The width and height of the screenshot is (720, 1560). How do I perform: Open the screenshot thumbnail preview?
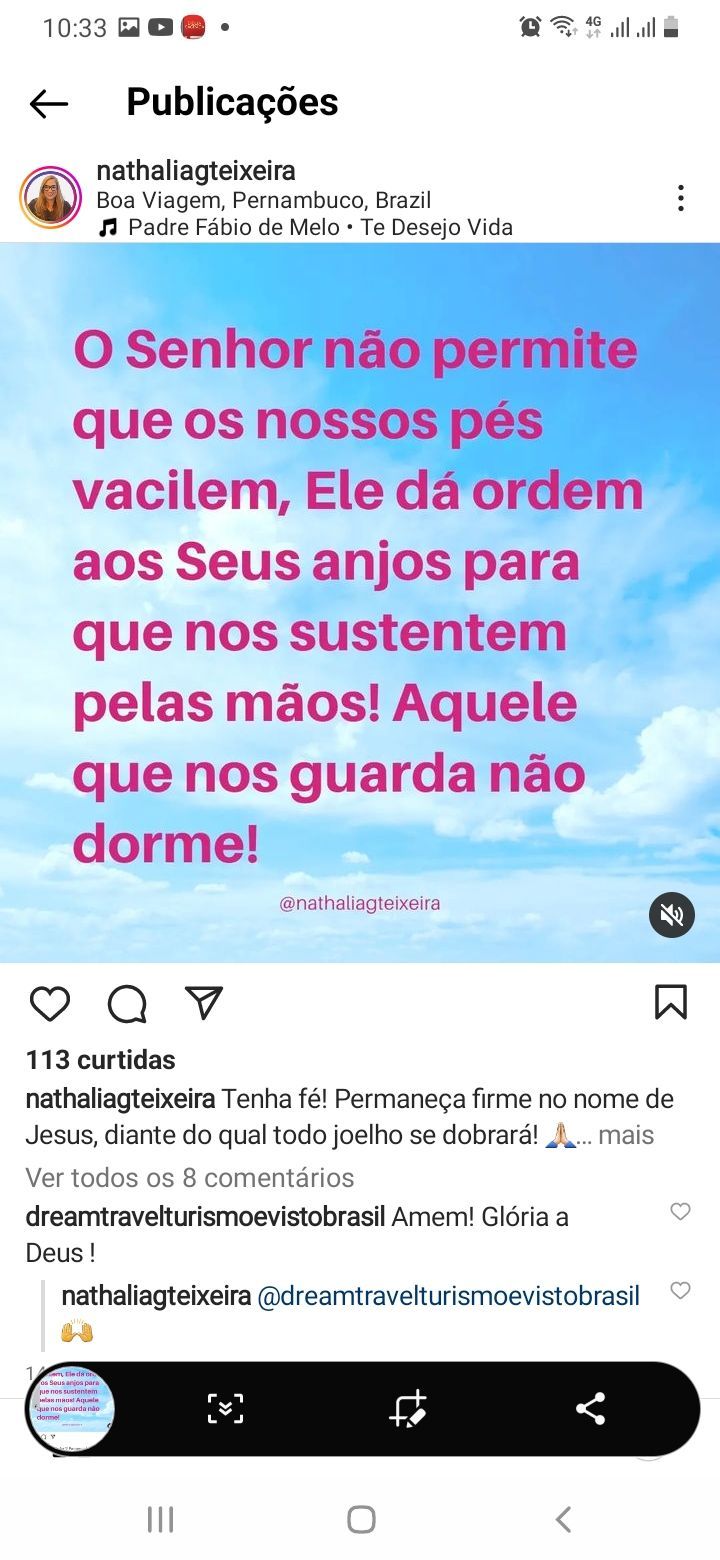click(x=71, y=1409)
